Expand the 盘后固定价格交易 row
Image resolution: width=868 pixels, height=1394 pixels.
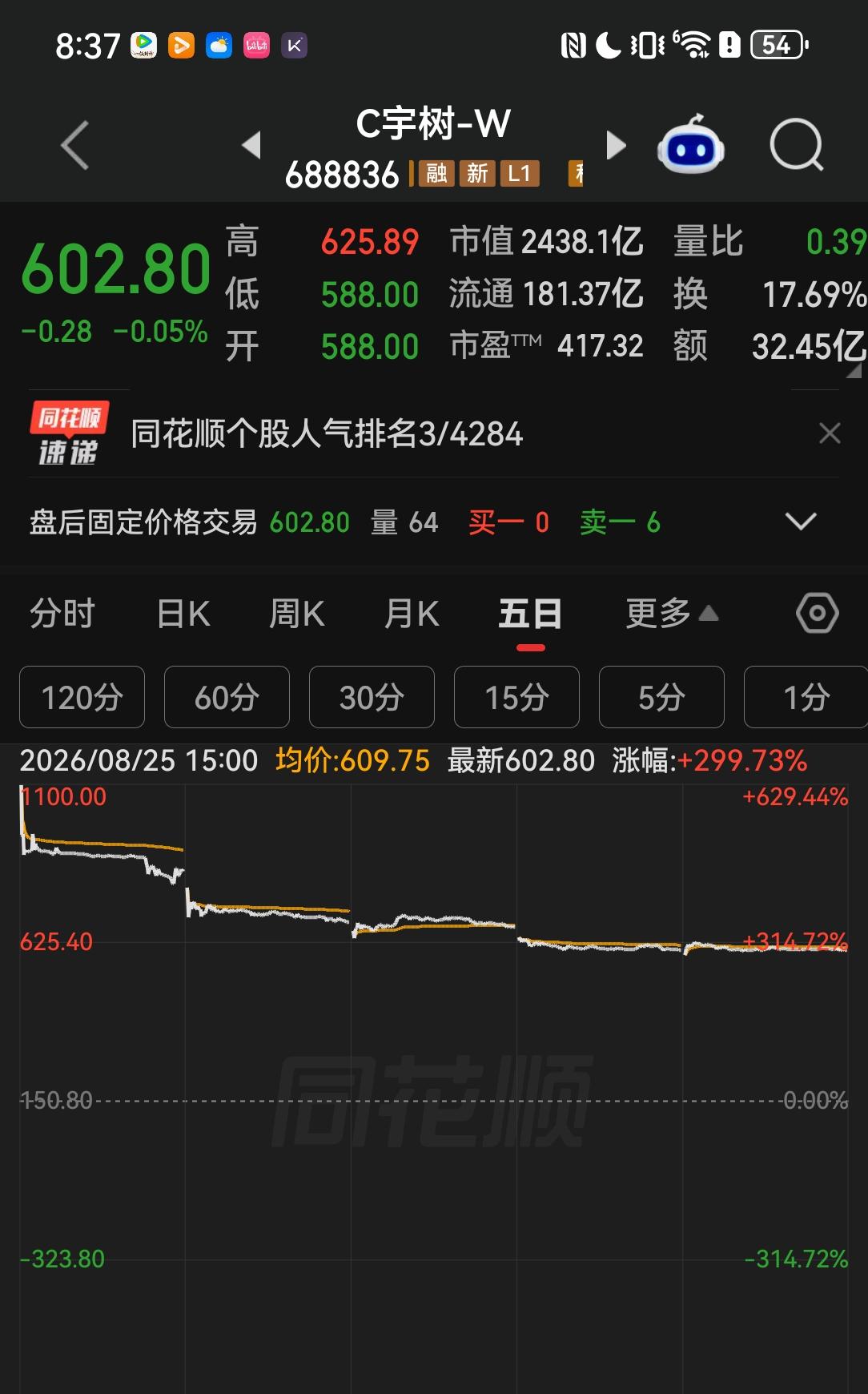point(801,522)
